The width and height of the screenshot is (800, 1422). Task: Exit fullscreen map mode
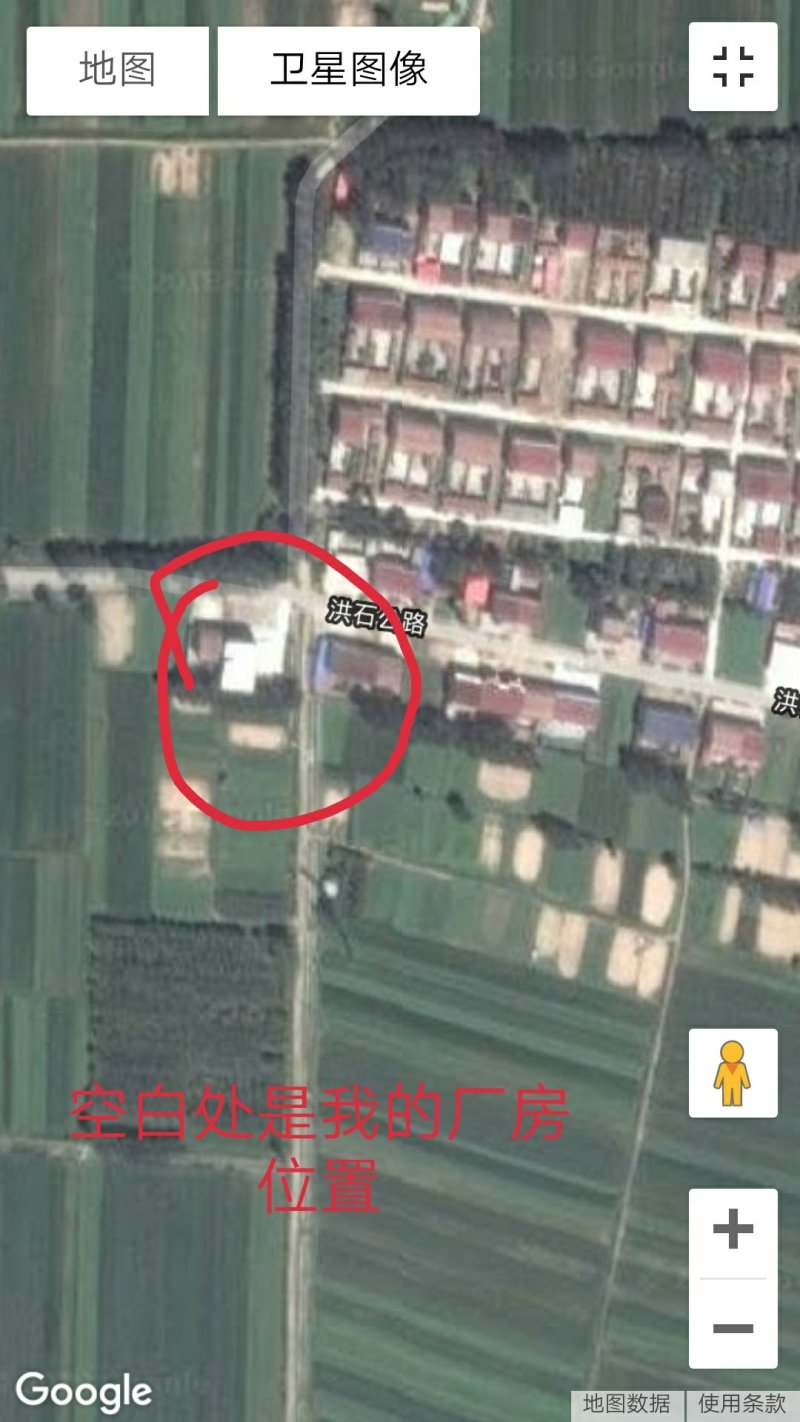point(733,67)
